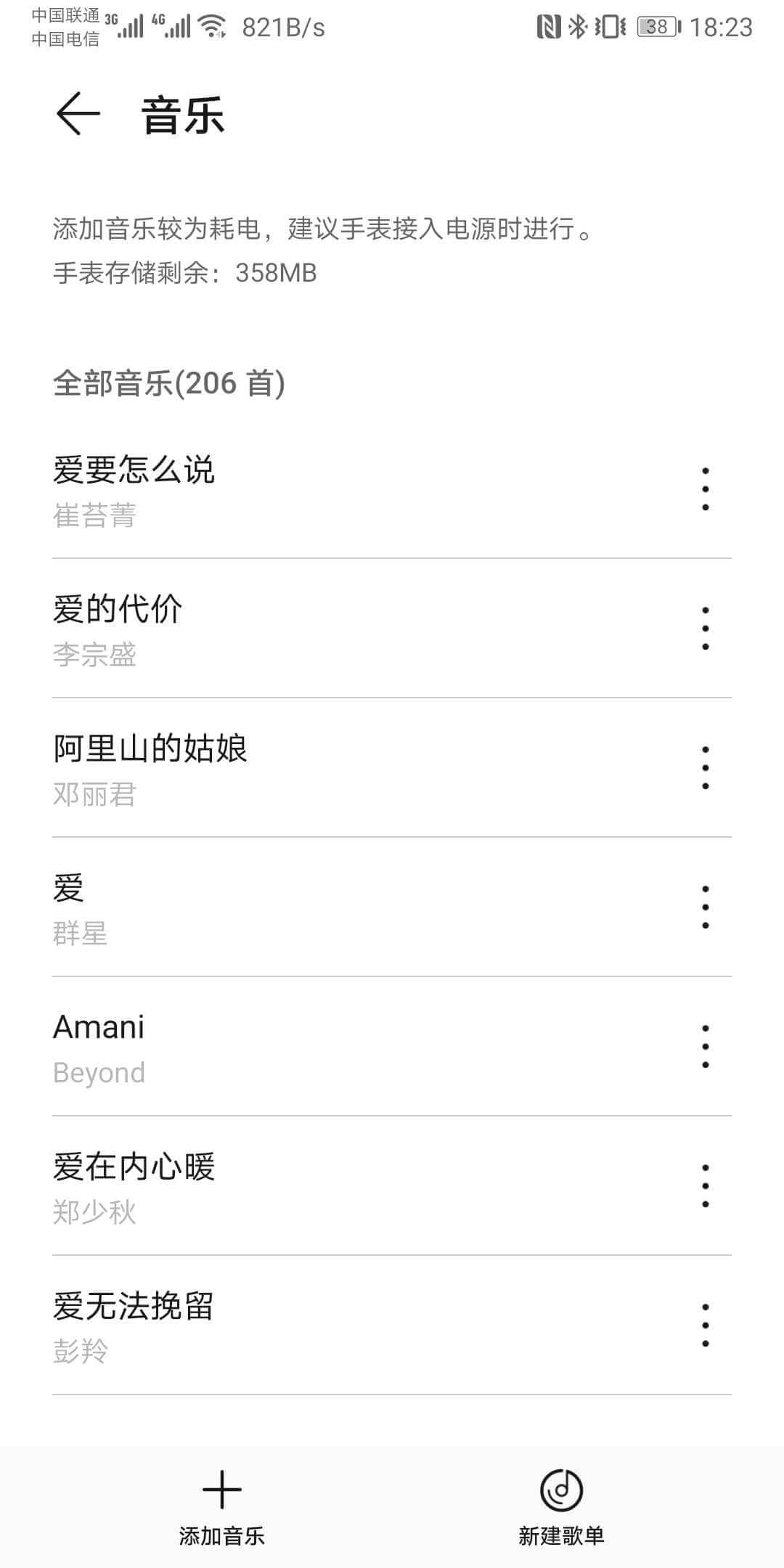Go back from the 音乐 page
Screen dimensions: 784x1568
tap(78, 114)
